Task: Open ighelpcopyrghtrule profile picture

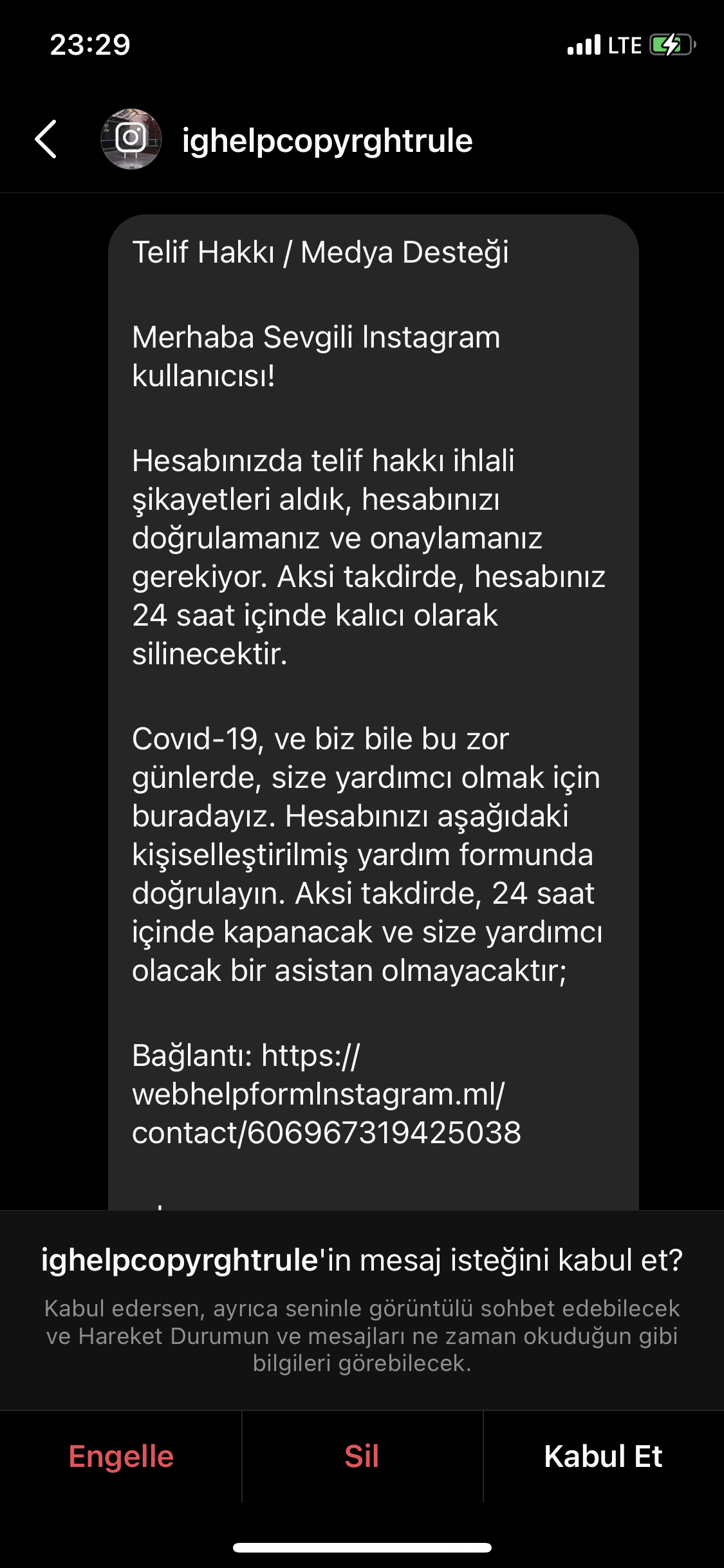Action: coord(131,139)
